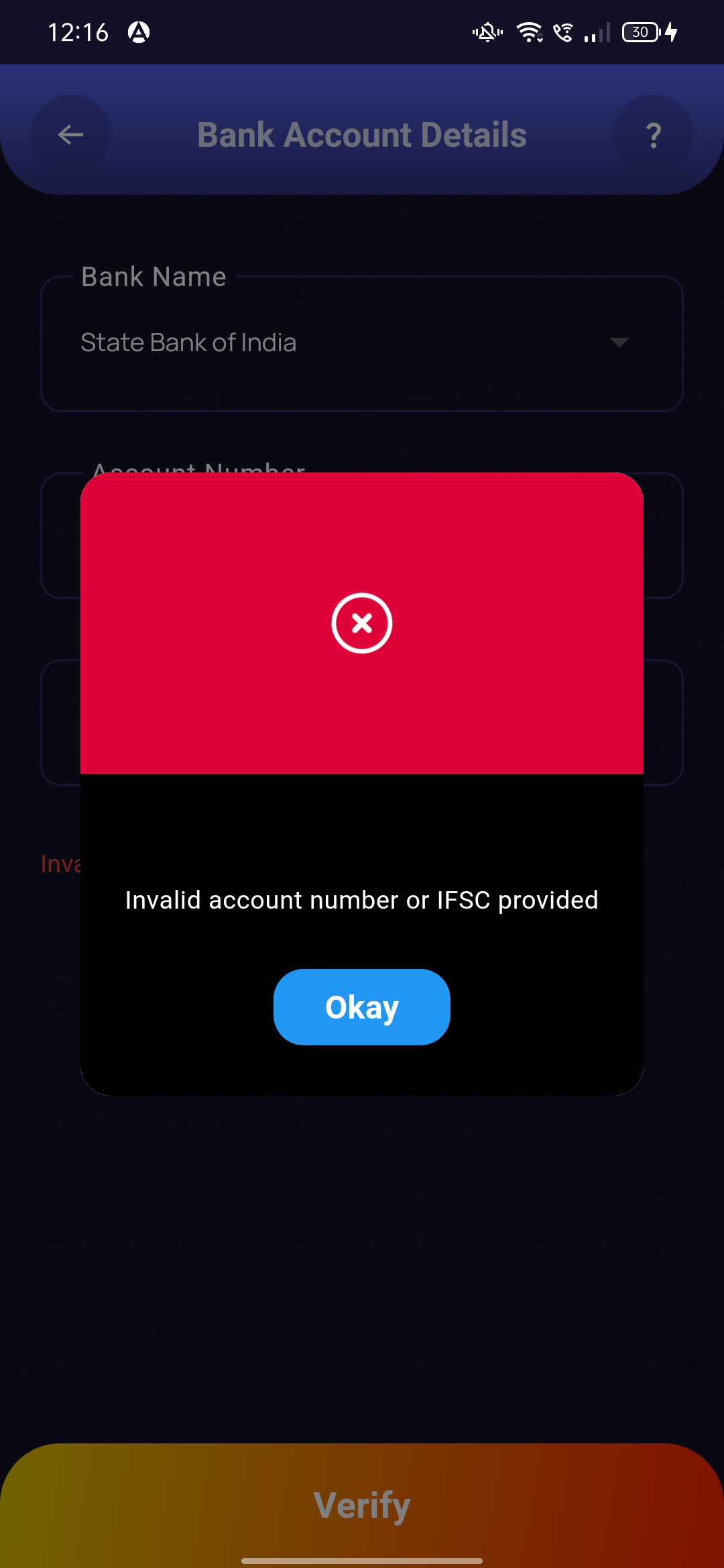This screenshot has width=724, height=1568.
Task: Tap the Verify button
Action: (x=362, y=1505)
